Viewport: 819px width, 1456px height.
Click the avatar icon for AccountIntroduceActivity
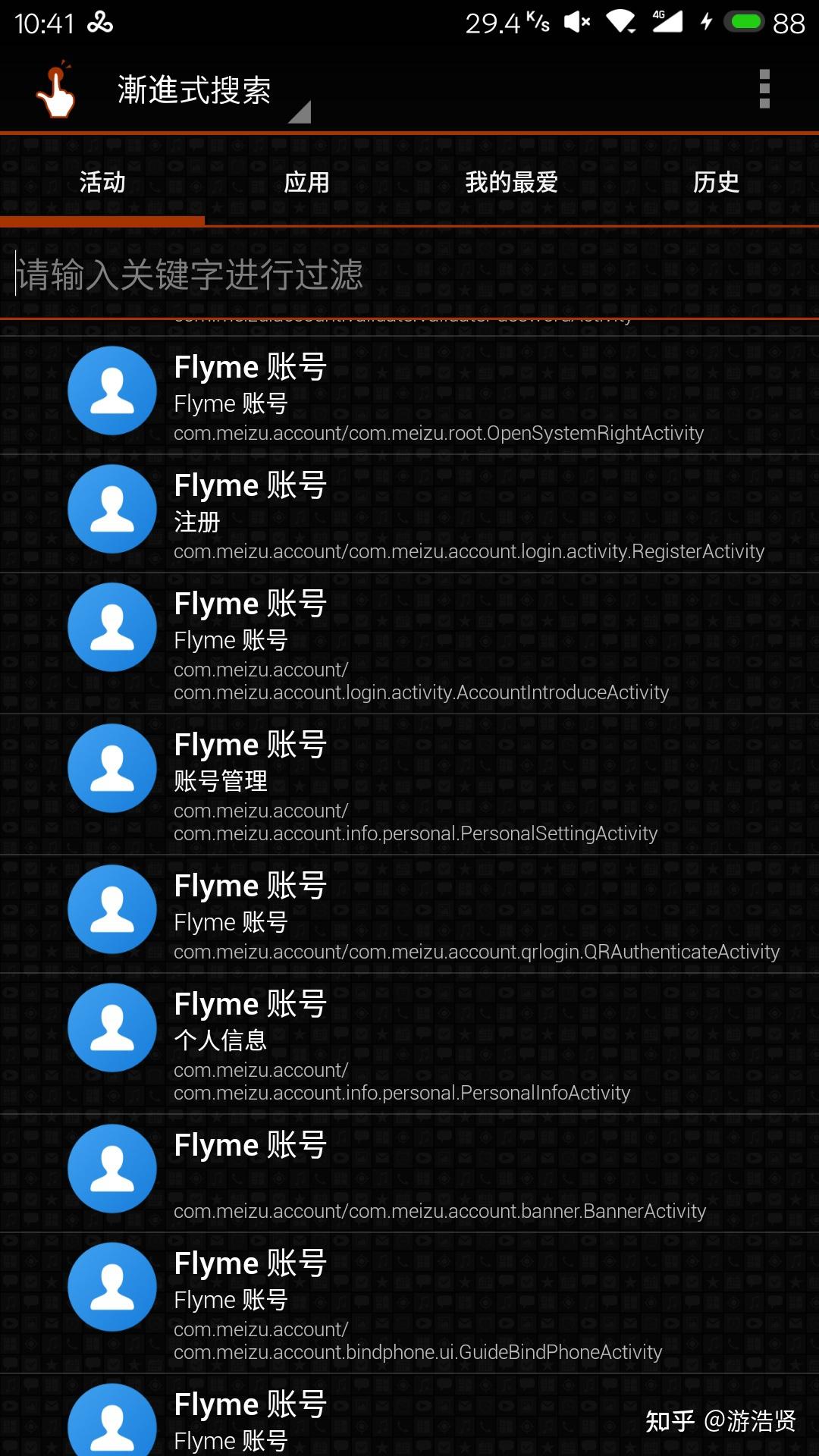pyautogui.click(x=111, y=627)
